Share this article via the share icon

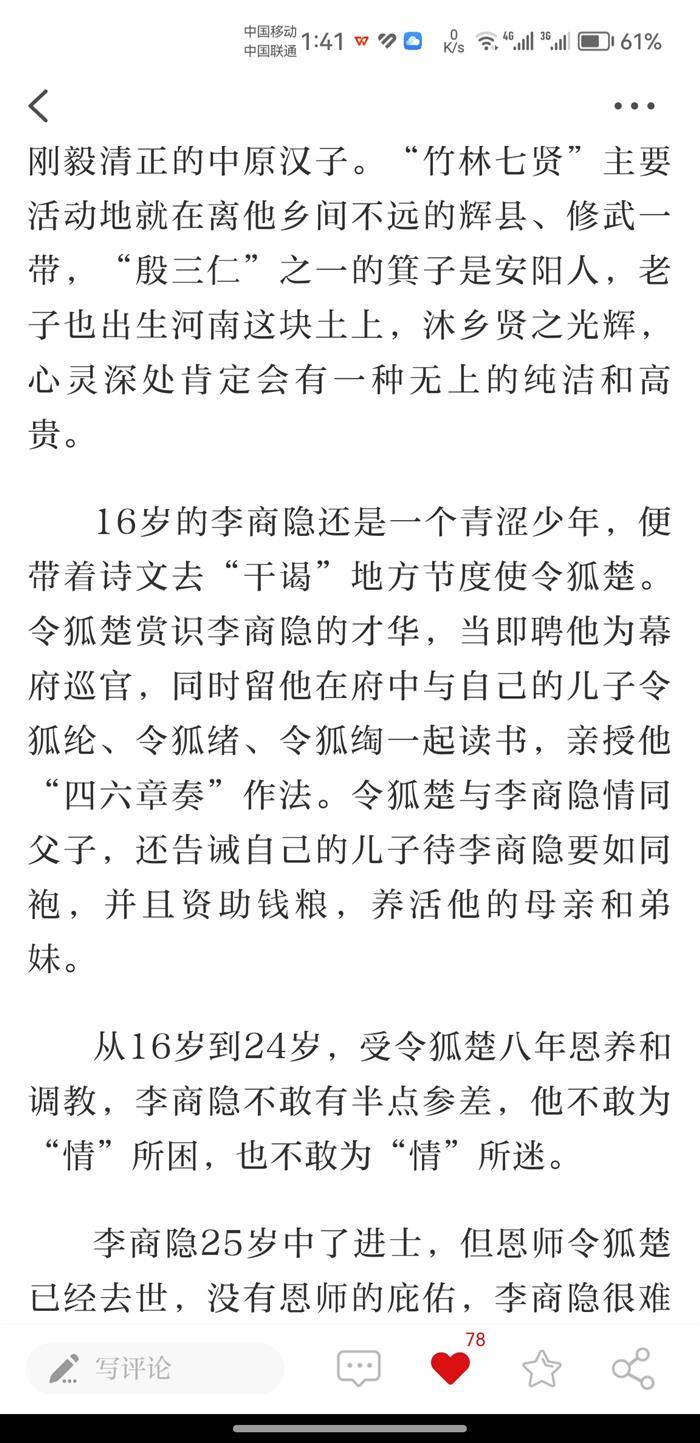(632, 1368)
